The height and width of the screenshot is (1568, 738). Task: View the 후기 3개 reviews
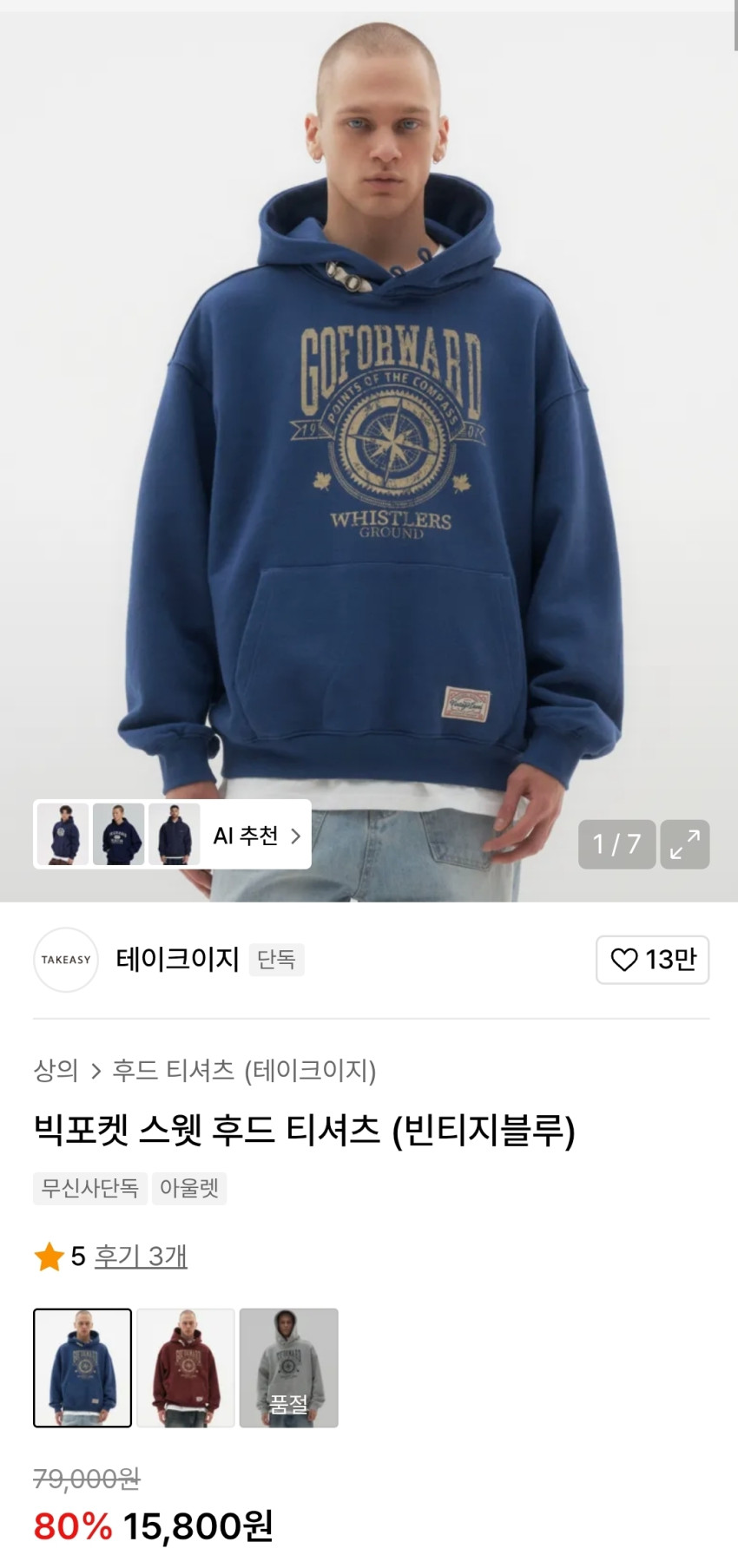coord(141,1256)
